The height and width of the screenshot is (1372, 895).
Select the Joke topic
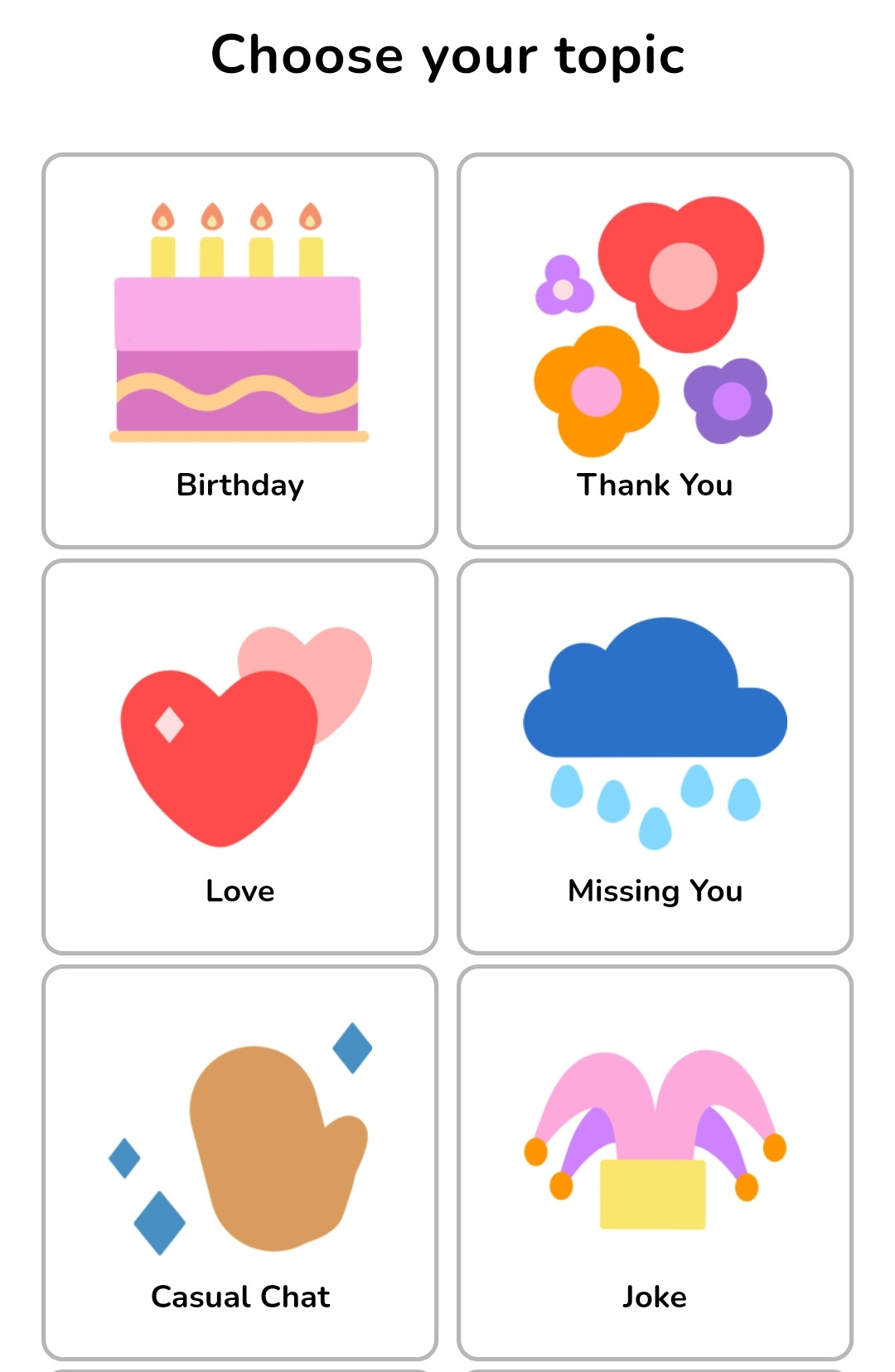pos(655,1162)
